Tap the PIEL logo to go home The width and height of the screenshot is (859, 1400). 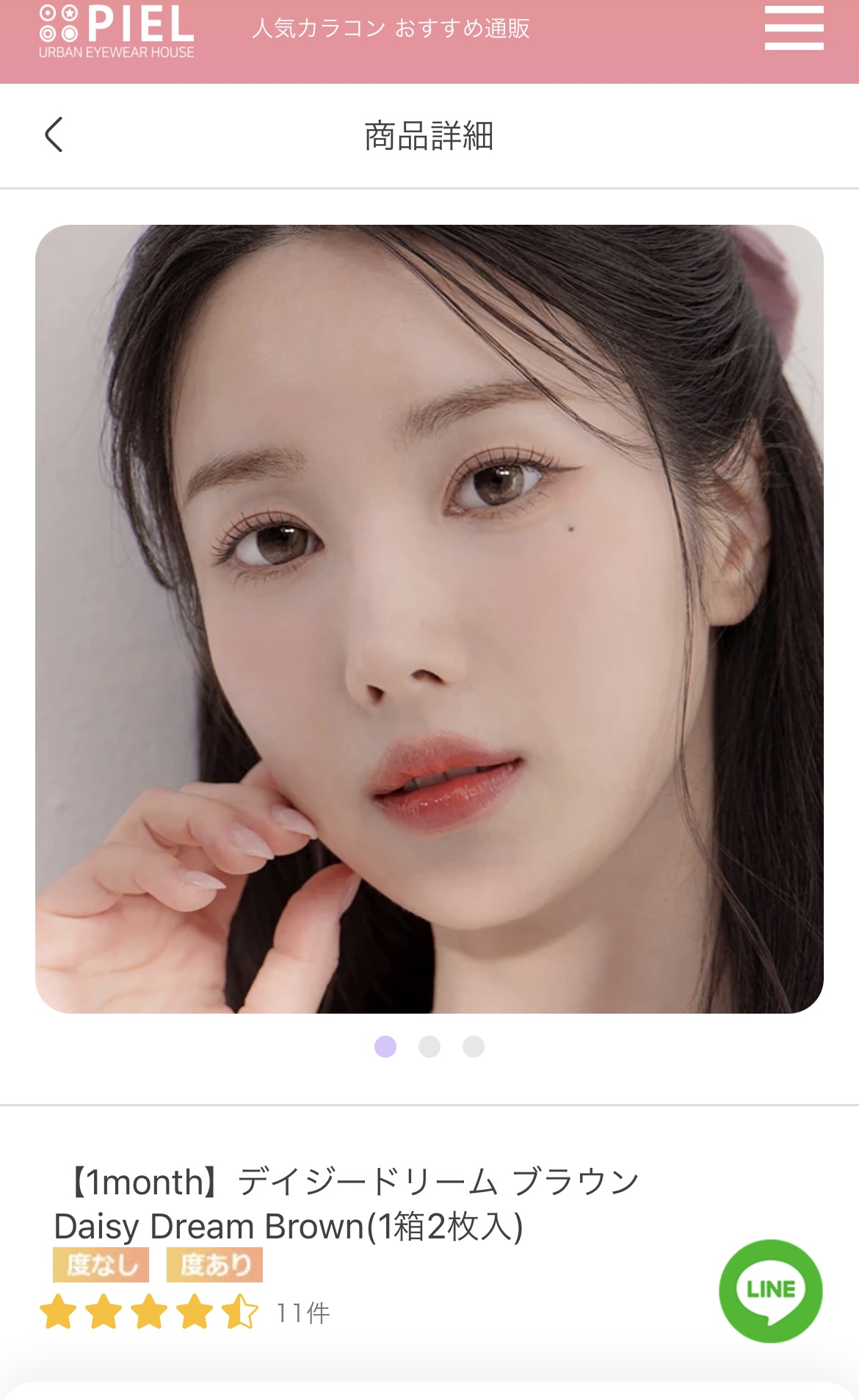tap(117, 32)
